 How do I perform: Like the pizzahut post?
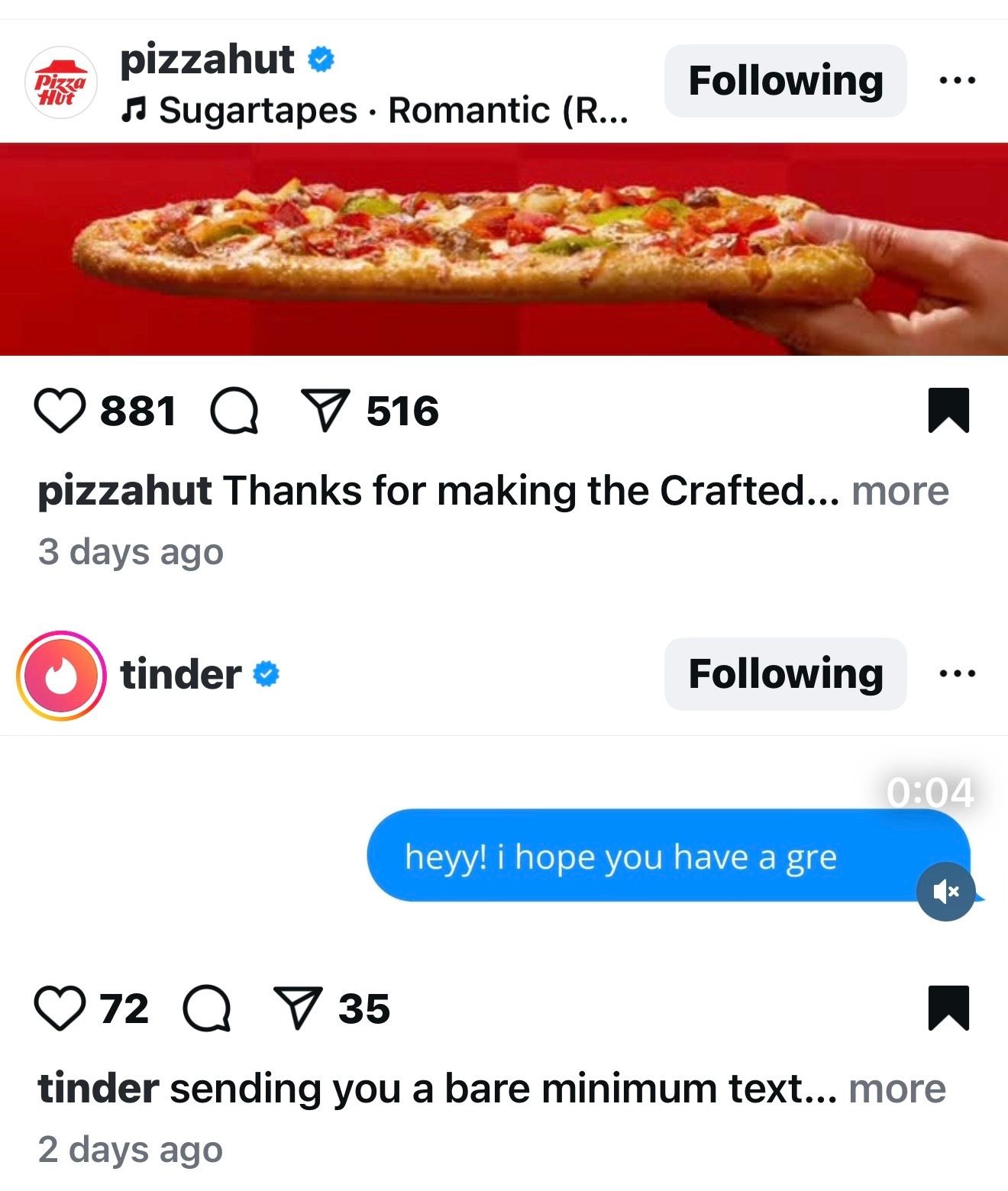tap(60, 411)
